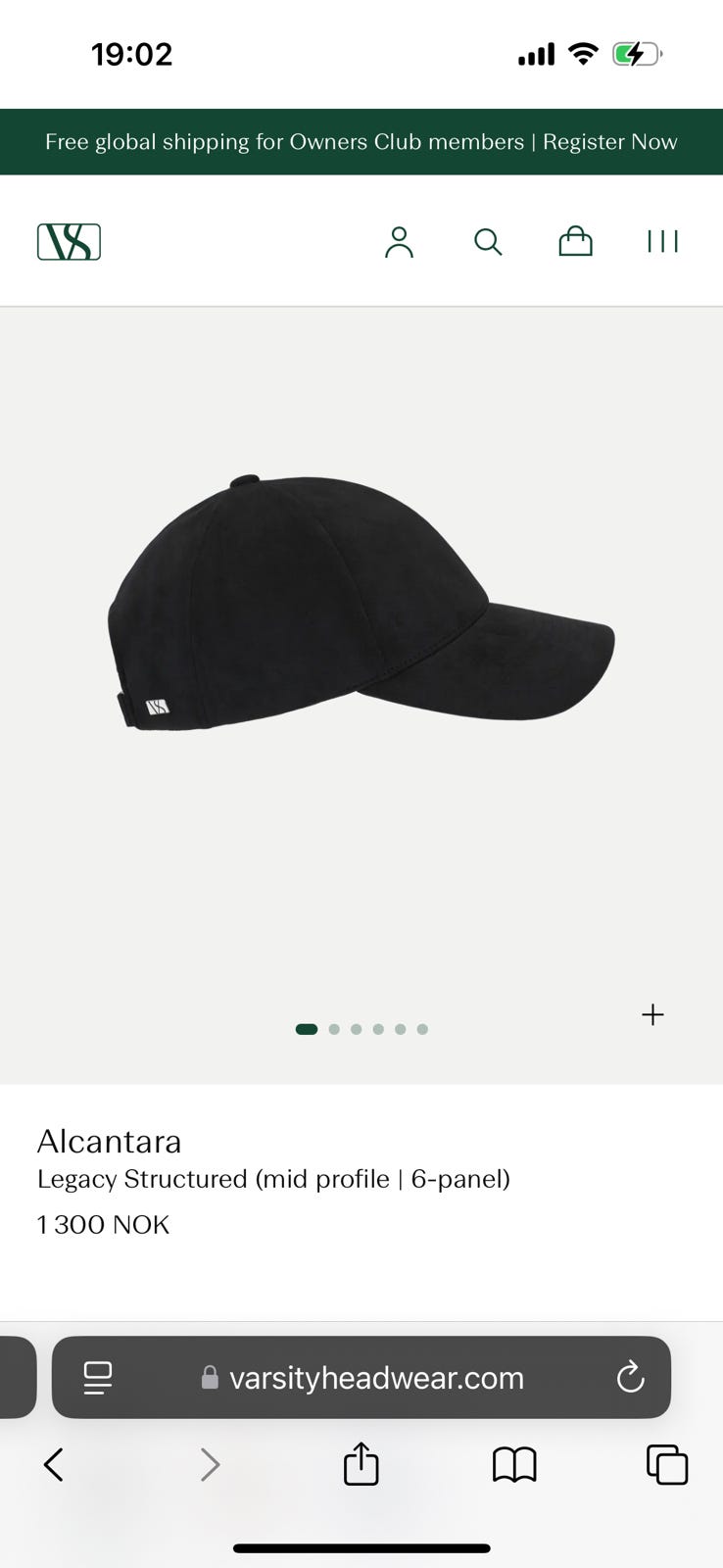
Task: Go back to the previous page
Action: (x=54, y=1465)
